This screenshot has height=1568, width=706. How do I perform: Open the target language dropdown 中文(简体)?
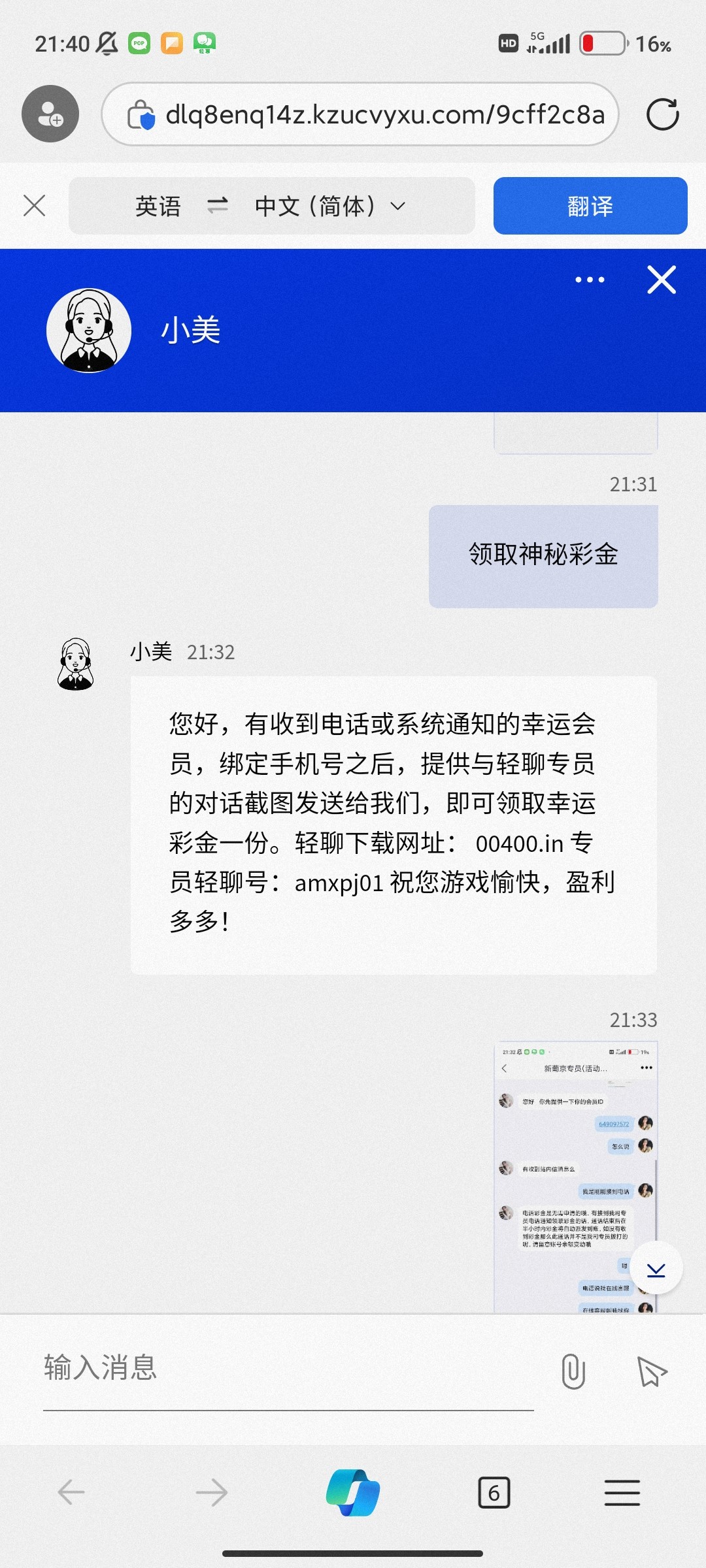pyautogui.click(x=330, y=206)
